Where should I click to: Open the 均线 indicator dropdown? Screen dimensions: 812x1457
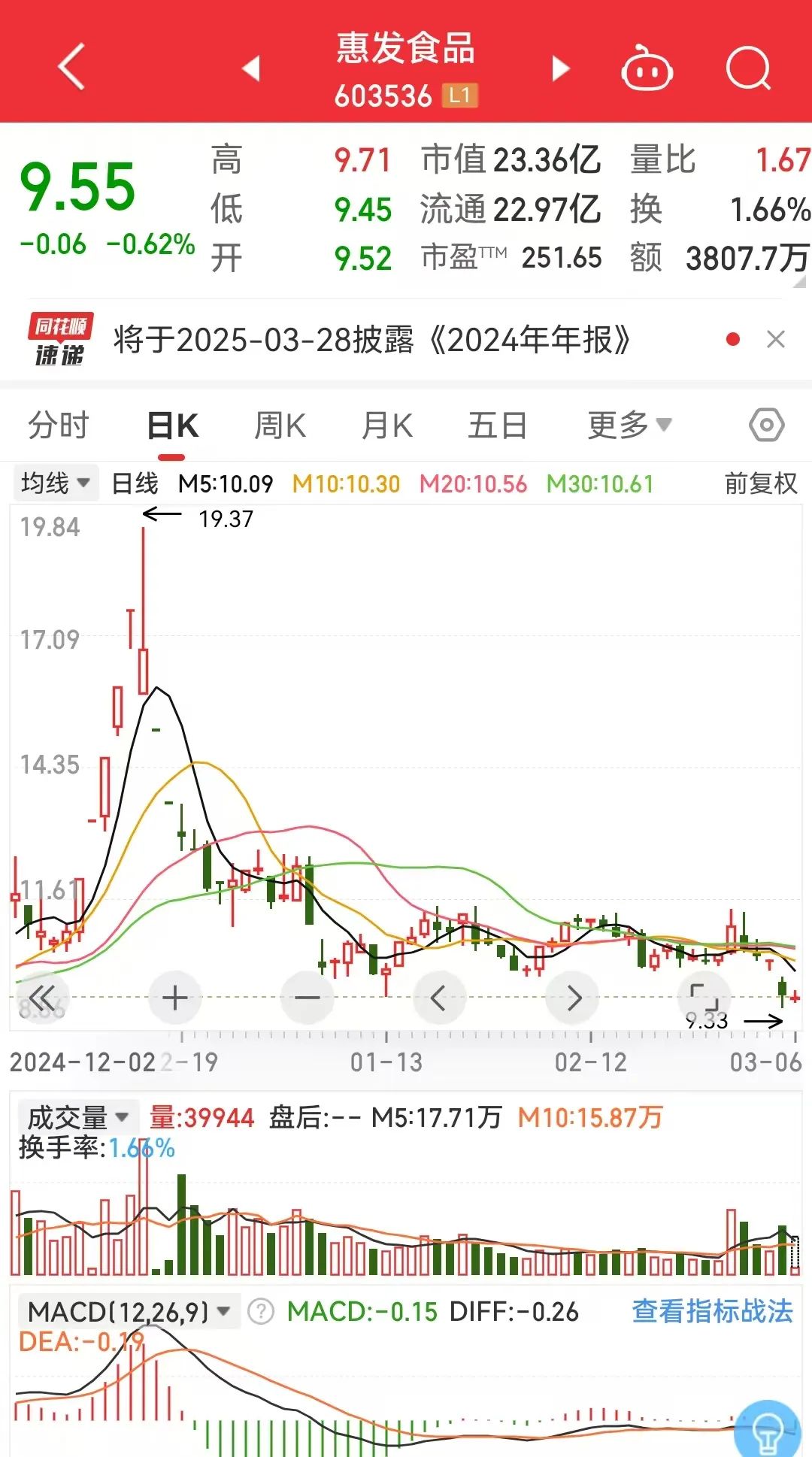pyautogui.click(x=56, y=483)
